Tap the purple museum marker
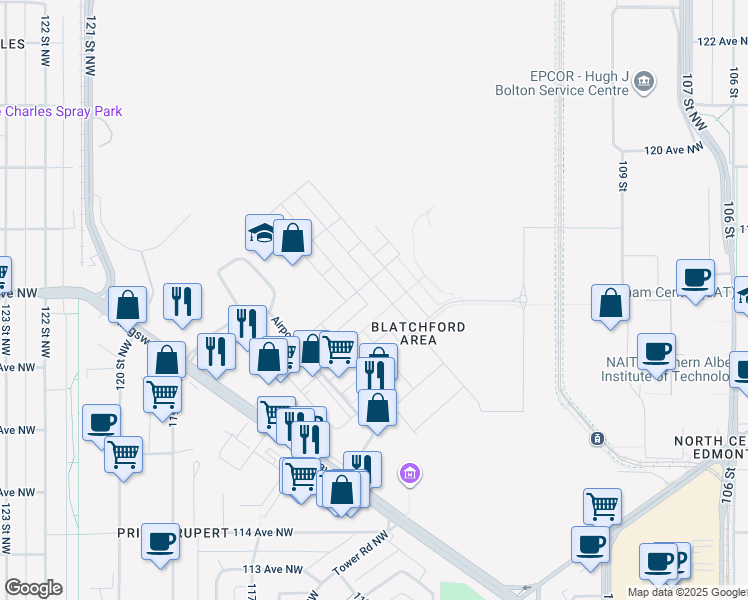The width and height of the screenshot is (748, 600). point(409,473)
